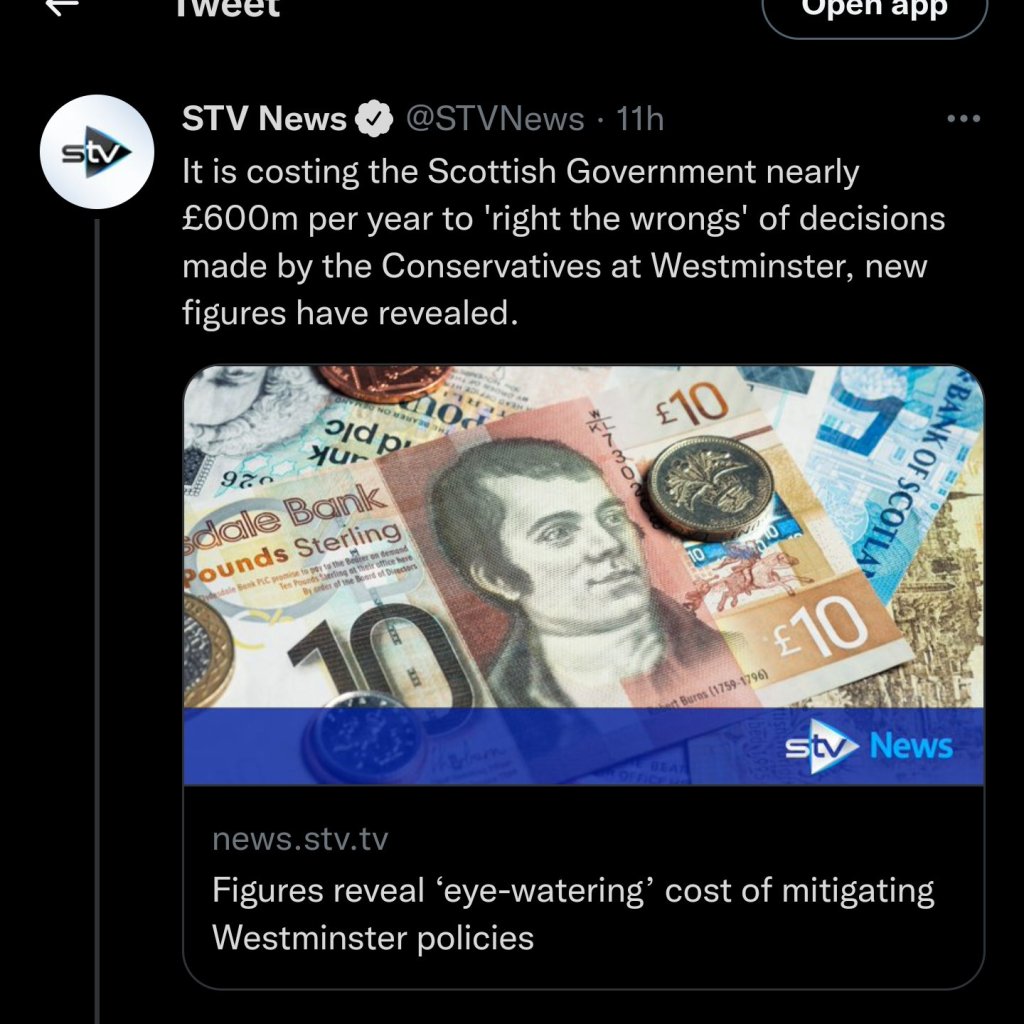Open the STV News profile avatar
This screenshot has width=1024, height=1024.
click(97, 152)
